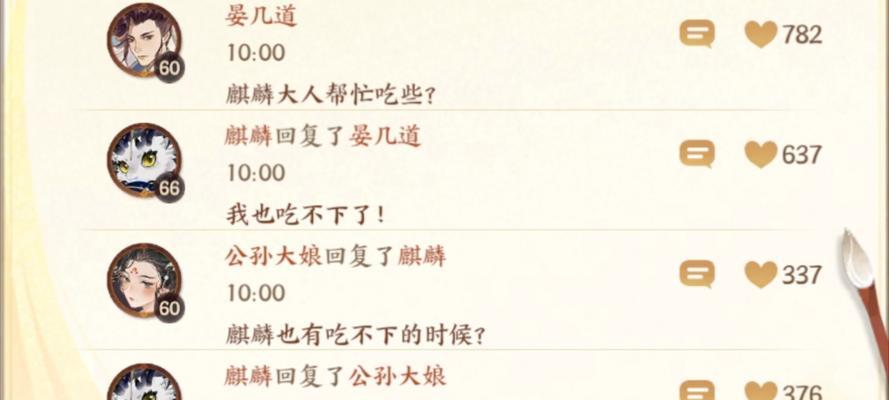Like the comment 我也吃不下了
889x400 pixels.
point(761,154)
